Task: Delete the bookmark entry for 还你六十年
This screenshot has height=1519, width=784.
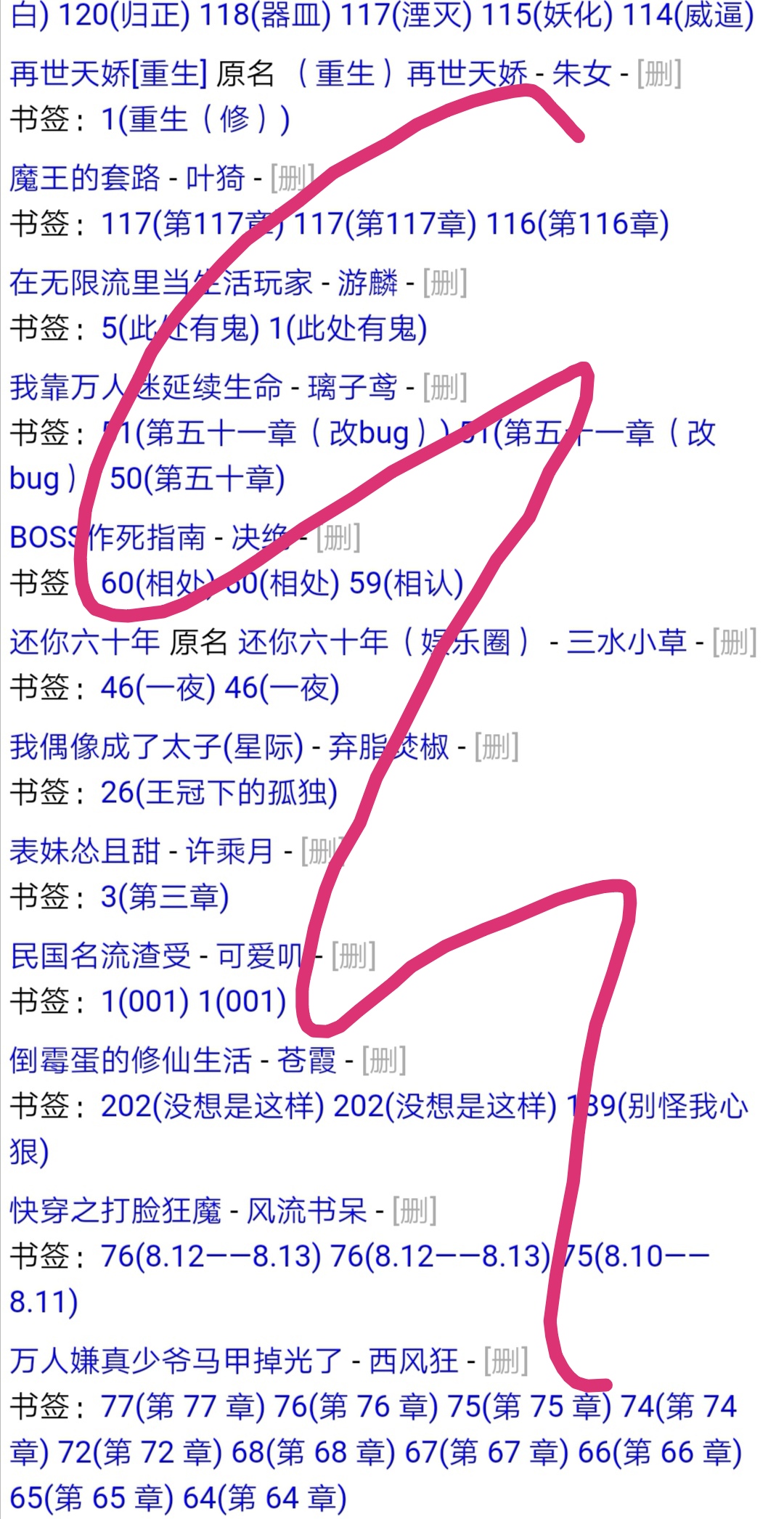Action: [x=734, y=643]
